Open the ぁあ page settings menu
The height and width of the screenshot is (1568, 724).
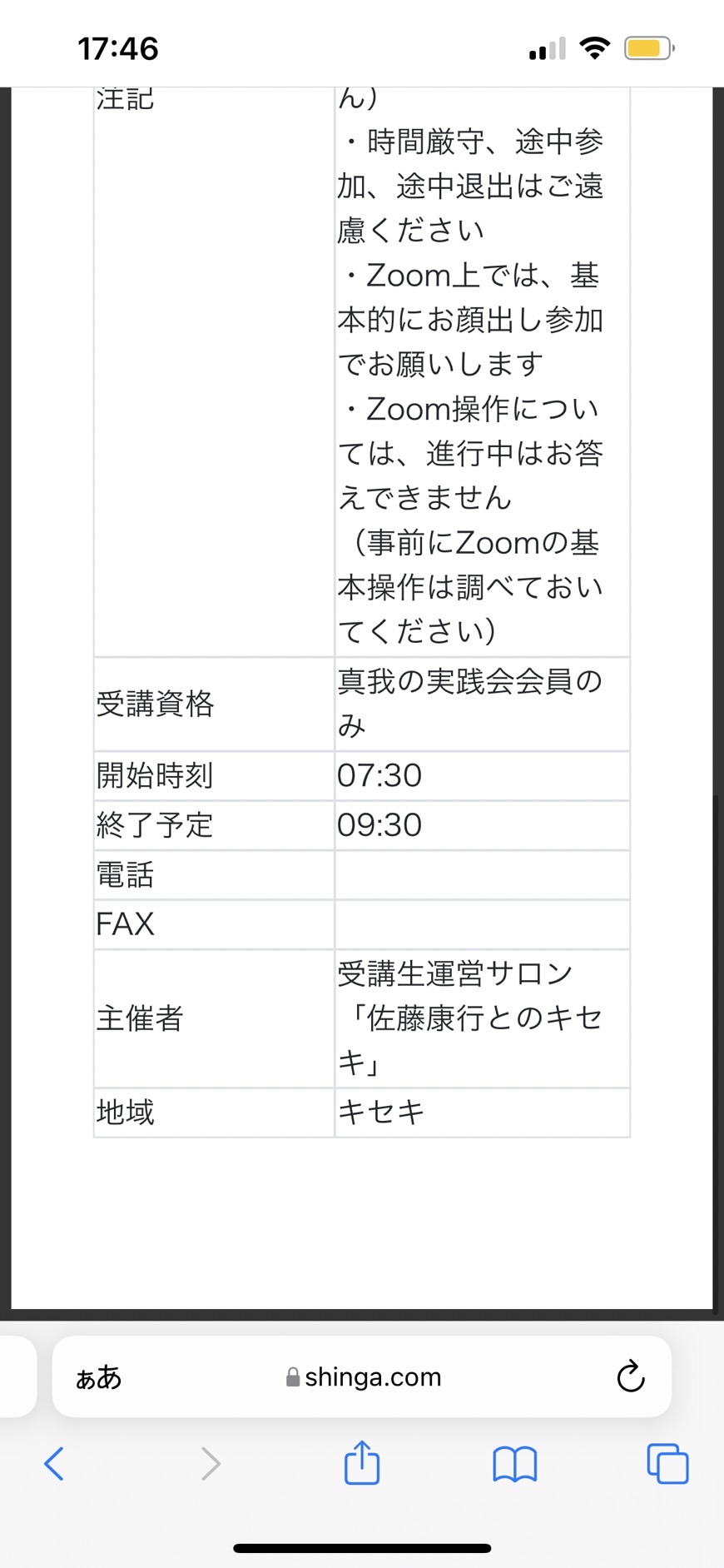[99, 1377]
